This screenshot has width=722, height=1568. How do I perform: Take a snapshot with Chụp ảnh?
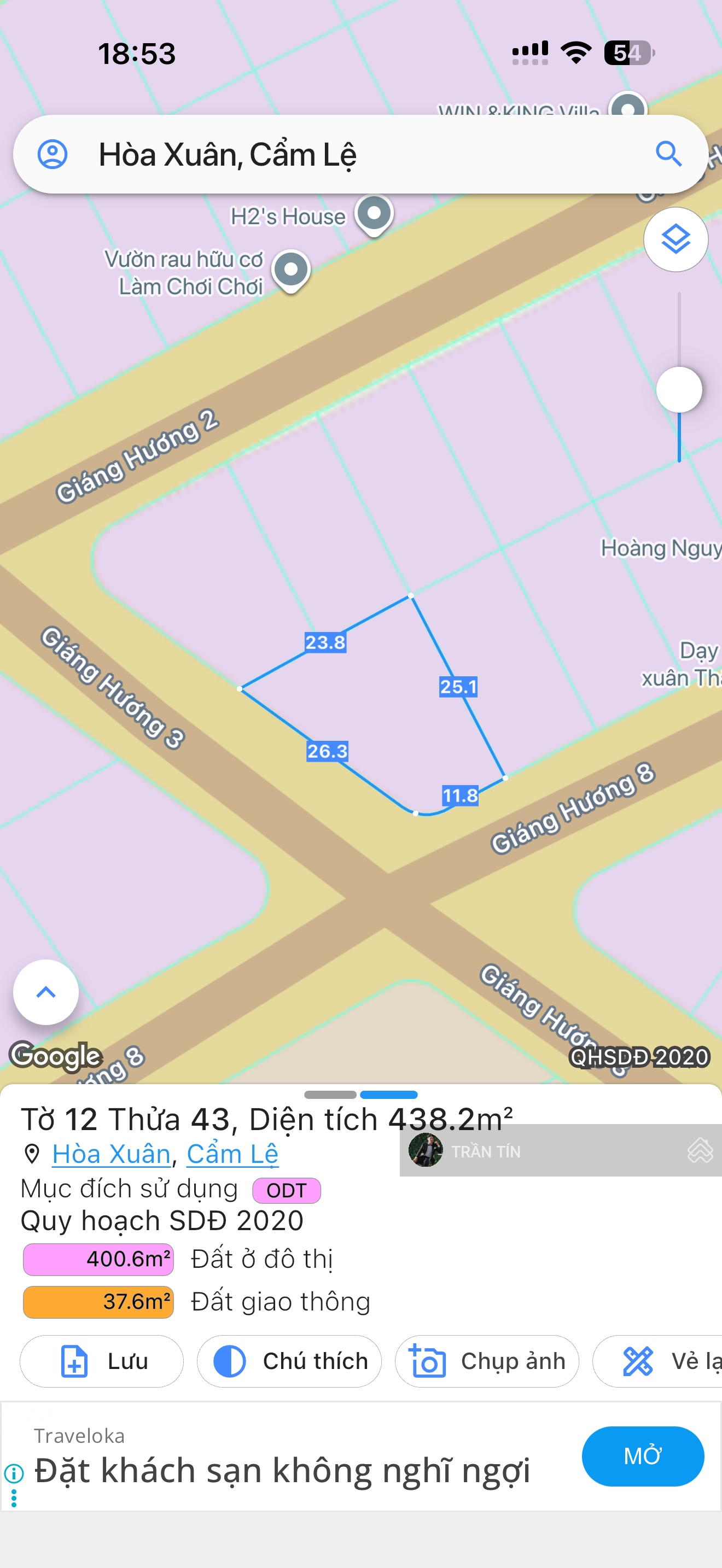point(486,1361)
